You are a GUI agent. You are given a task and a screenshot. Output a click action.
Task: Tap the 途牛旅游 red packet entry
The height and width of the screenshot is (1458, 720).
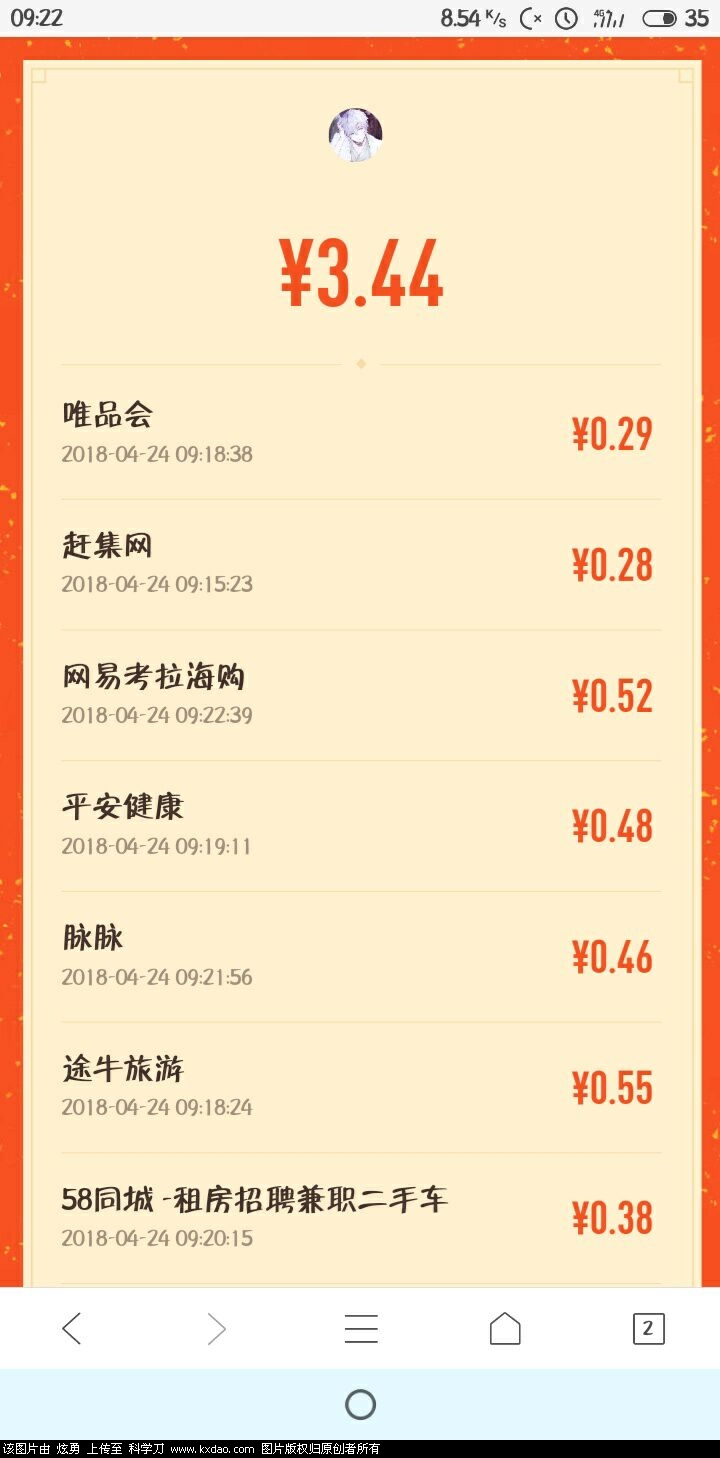click(360, 1086)
